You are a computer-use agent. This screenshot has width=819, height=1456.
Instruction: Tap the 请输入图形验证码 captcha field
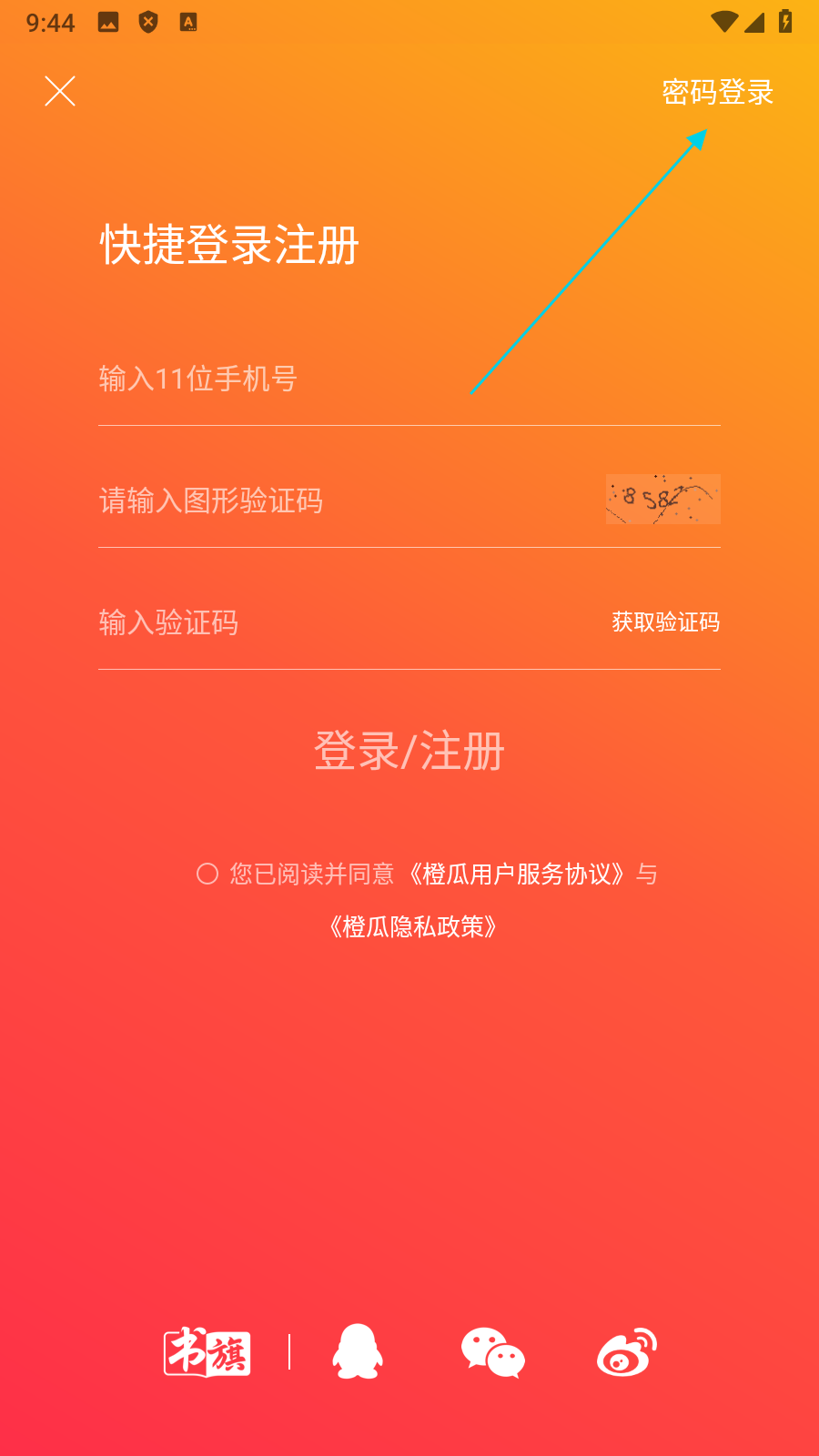click(x=346, y=500)
